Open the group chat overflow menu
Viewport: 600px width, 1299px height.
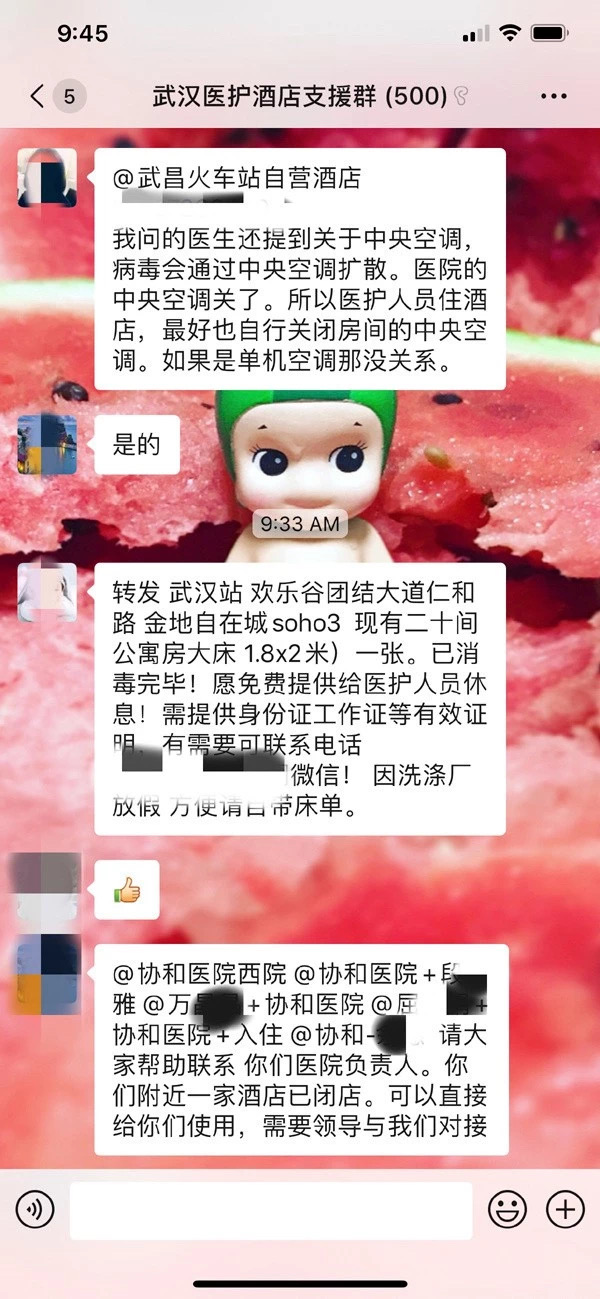pos(553,96)
